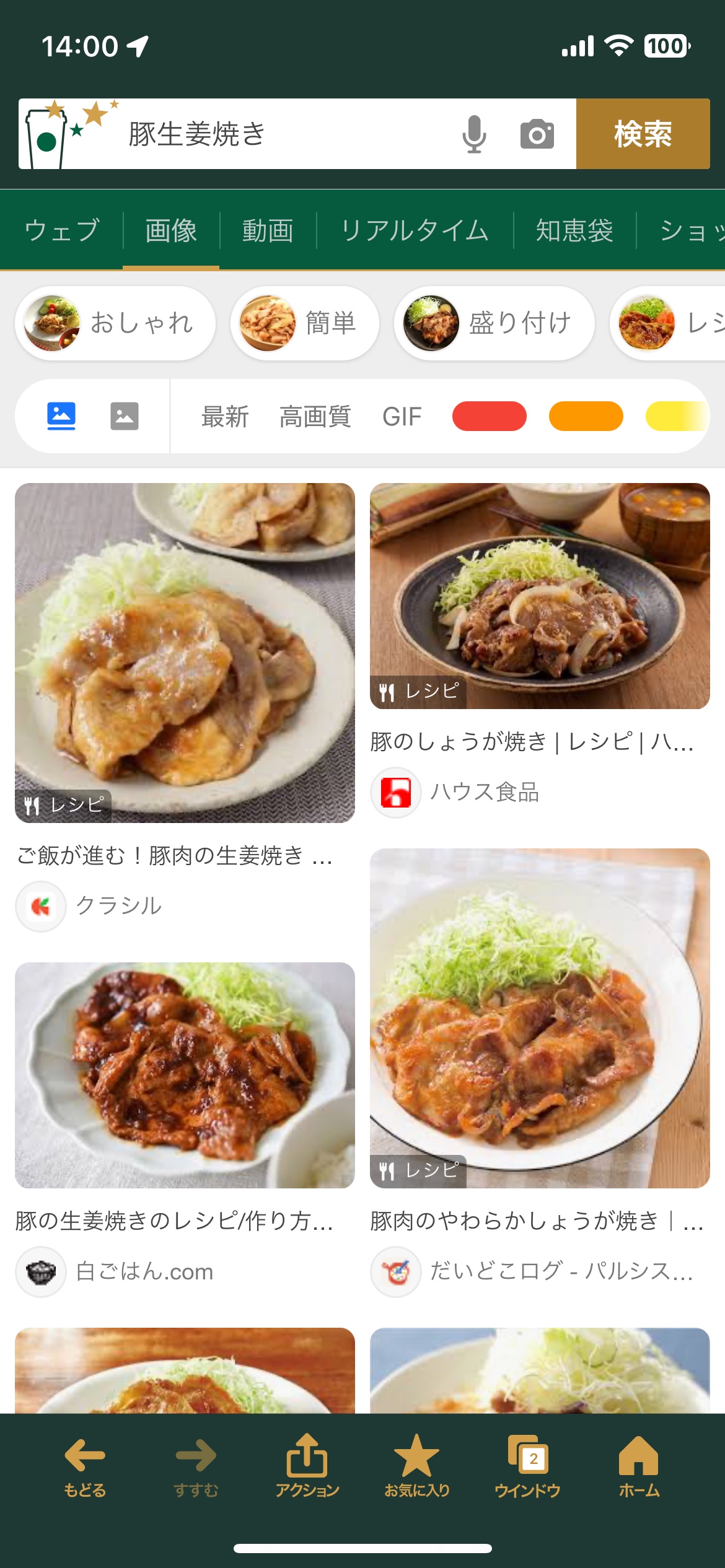
Task: Open the リアルタイム tab
Action: click(x=415, y=230)
